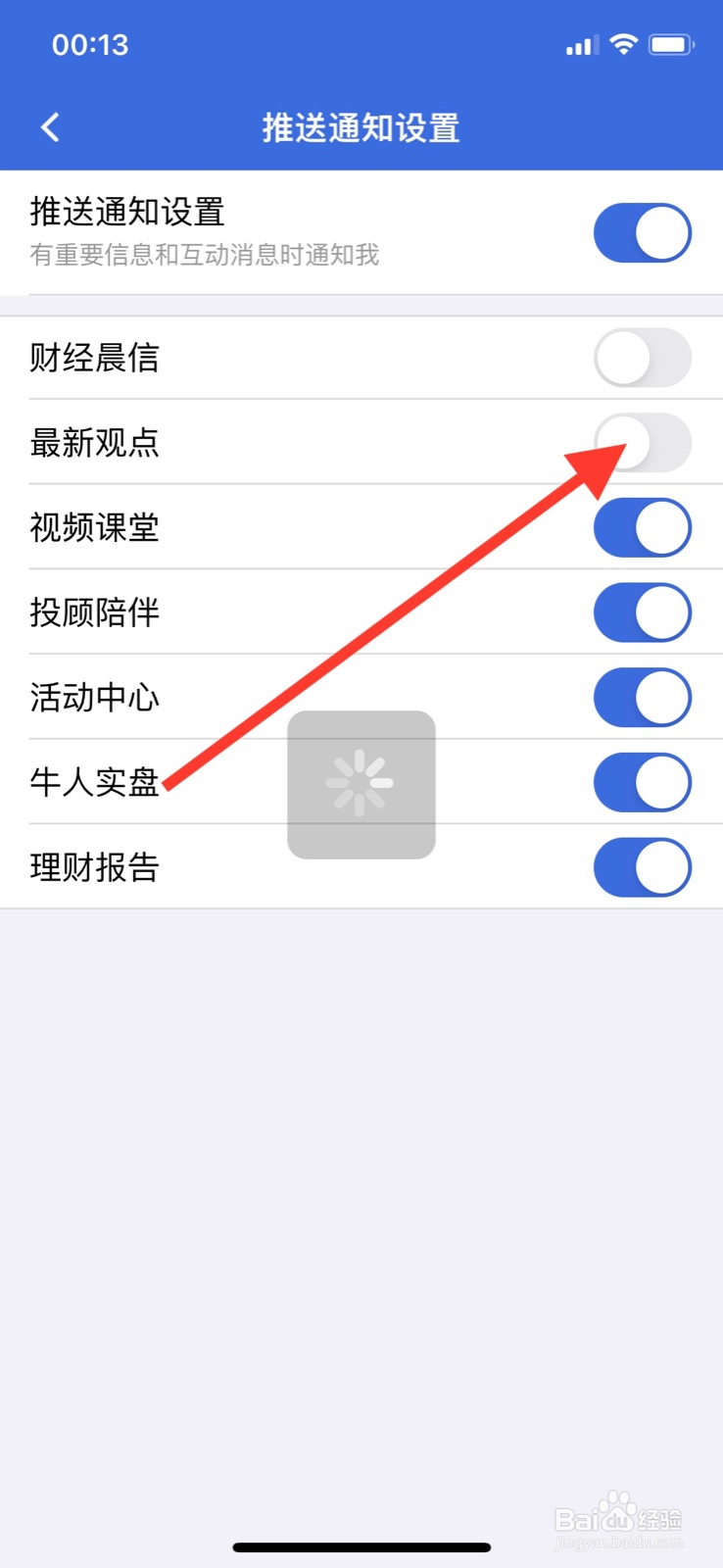Tap the Wi-Fi status icon

tap(624, 43)
